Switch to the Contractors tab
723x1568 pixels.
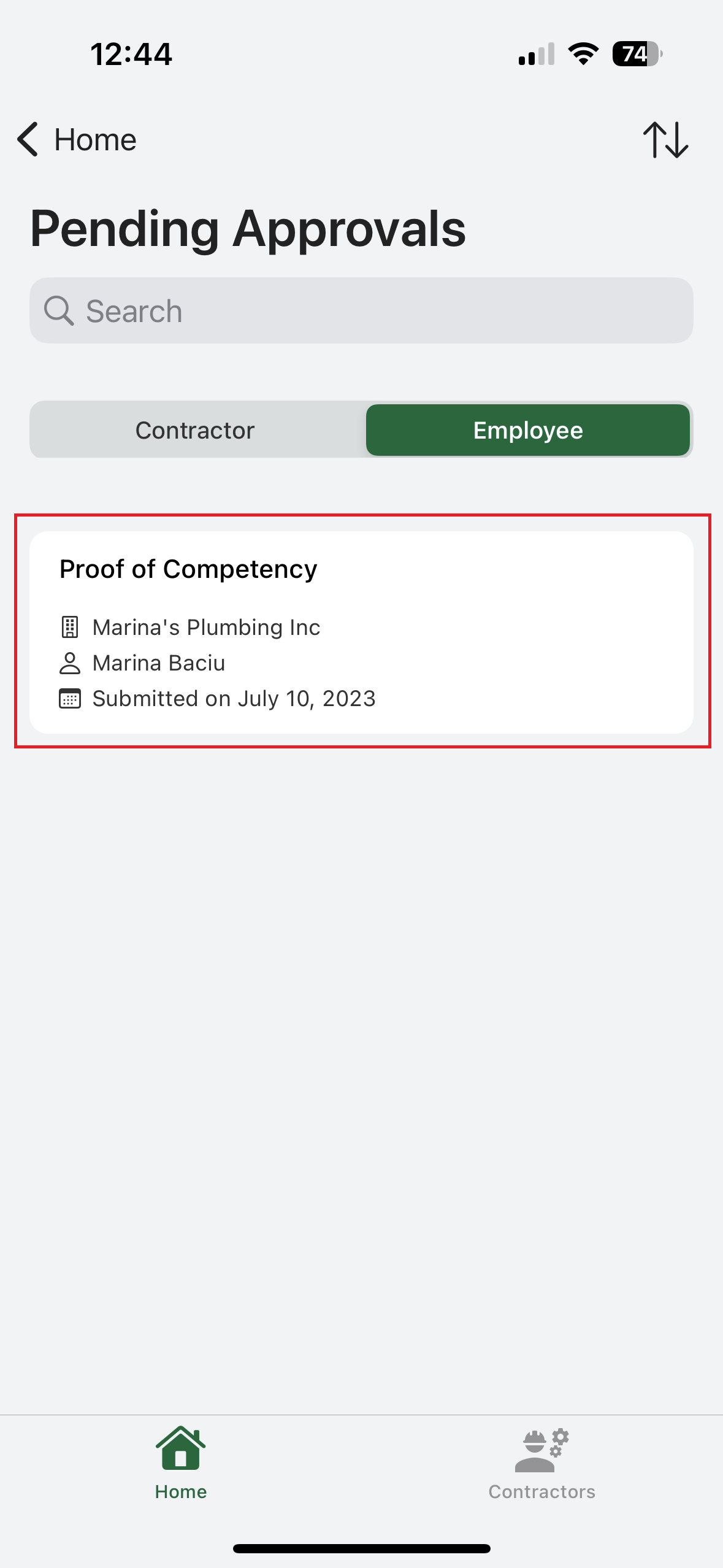coord(541,1462)
